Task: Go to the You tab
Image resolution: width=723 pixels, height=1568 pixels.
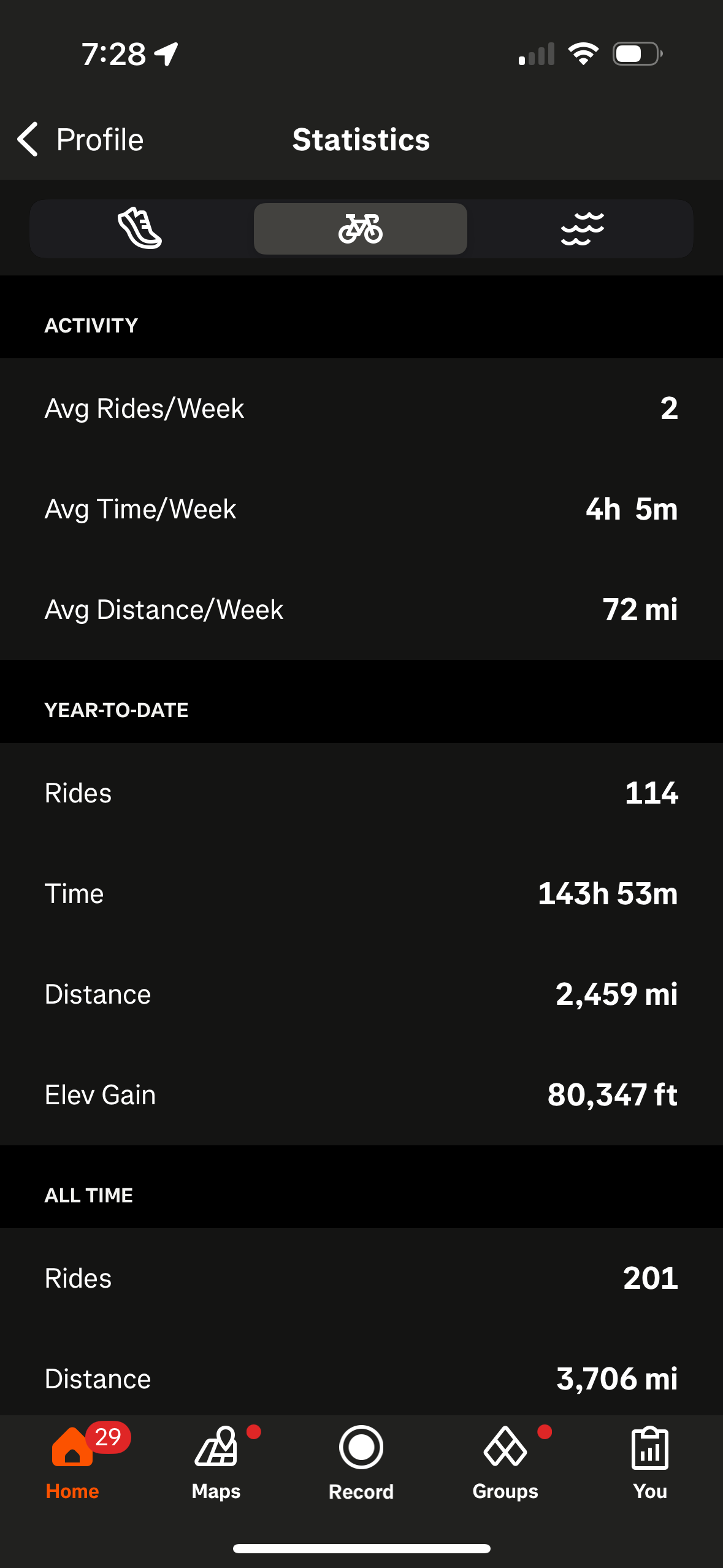Action: 650,1462
